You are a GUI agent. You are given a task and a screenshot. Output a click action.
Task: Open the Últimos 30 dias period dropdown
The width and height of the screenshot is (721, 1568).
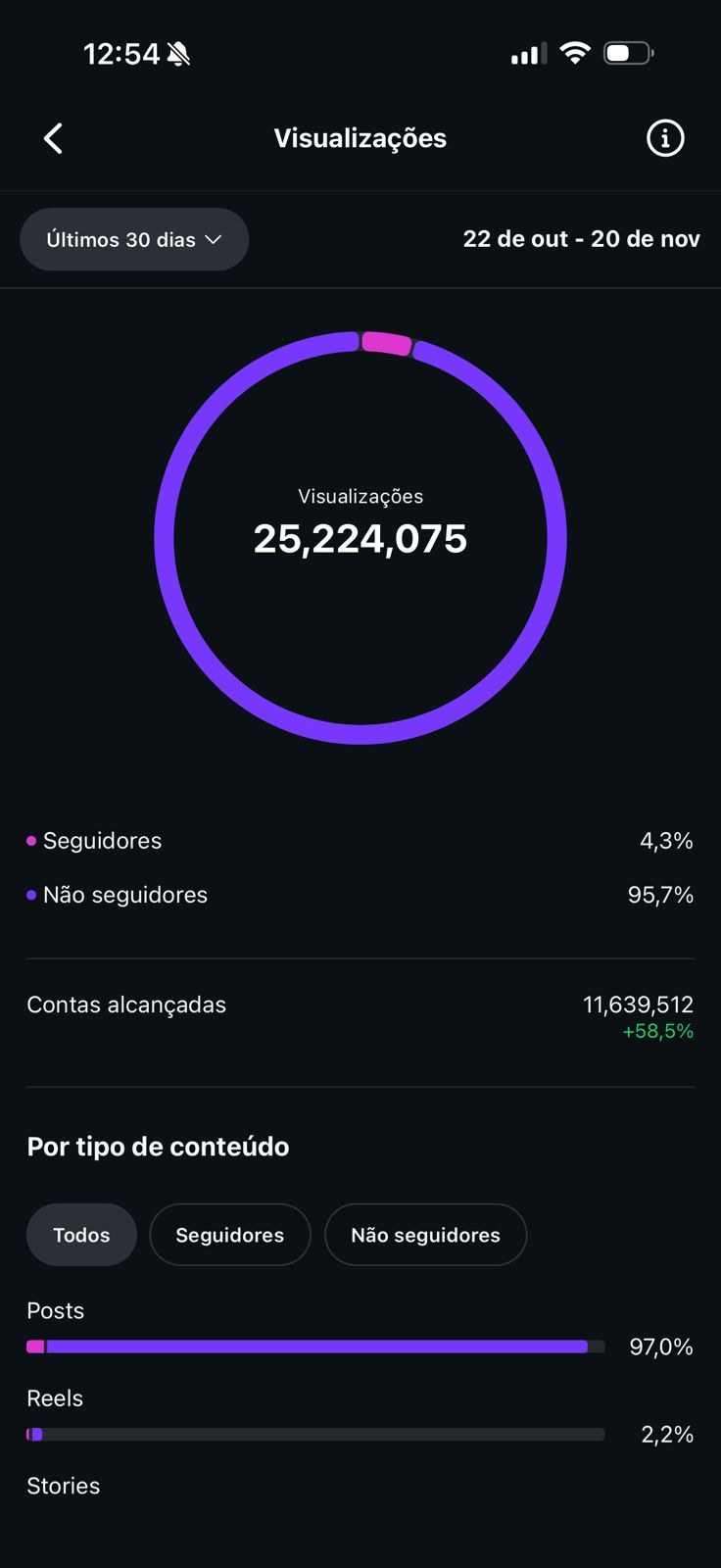pos(134,239)
